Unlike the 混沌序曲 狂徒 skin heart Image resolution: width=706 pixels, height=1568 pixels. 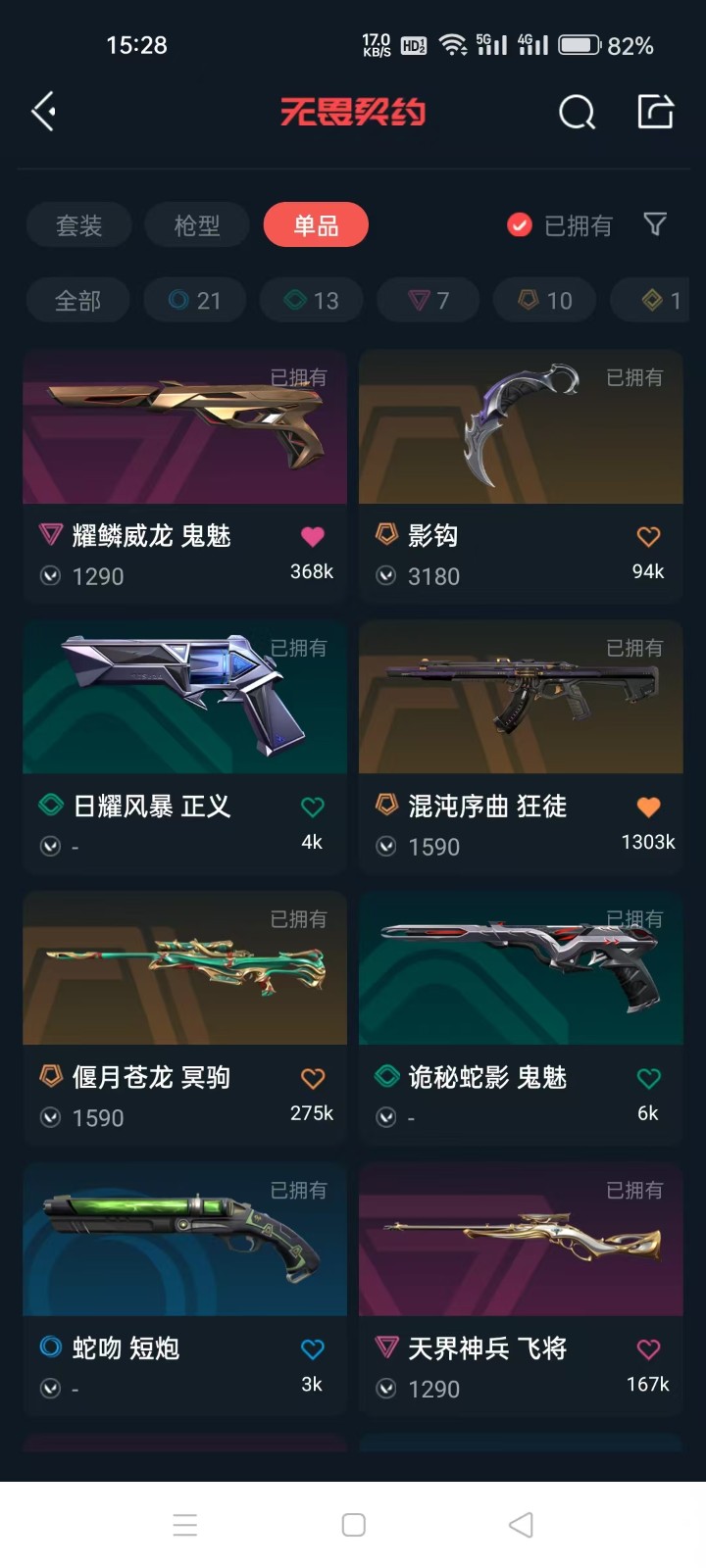tap(648, 807)
